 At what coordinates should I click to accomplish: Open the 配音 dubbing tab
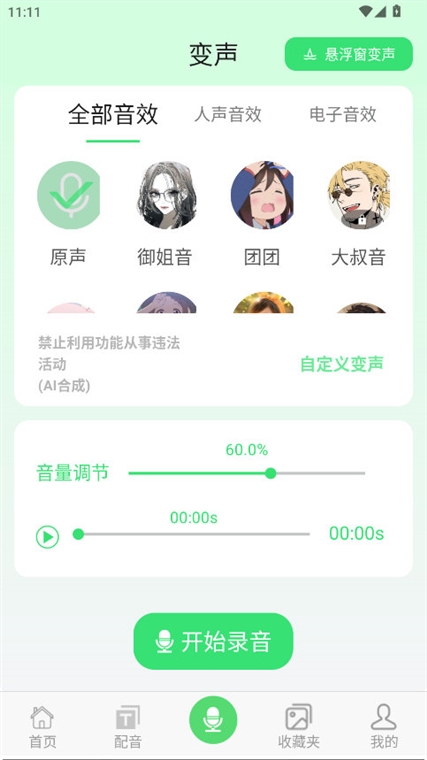(128, 727)
